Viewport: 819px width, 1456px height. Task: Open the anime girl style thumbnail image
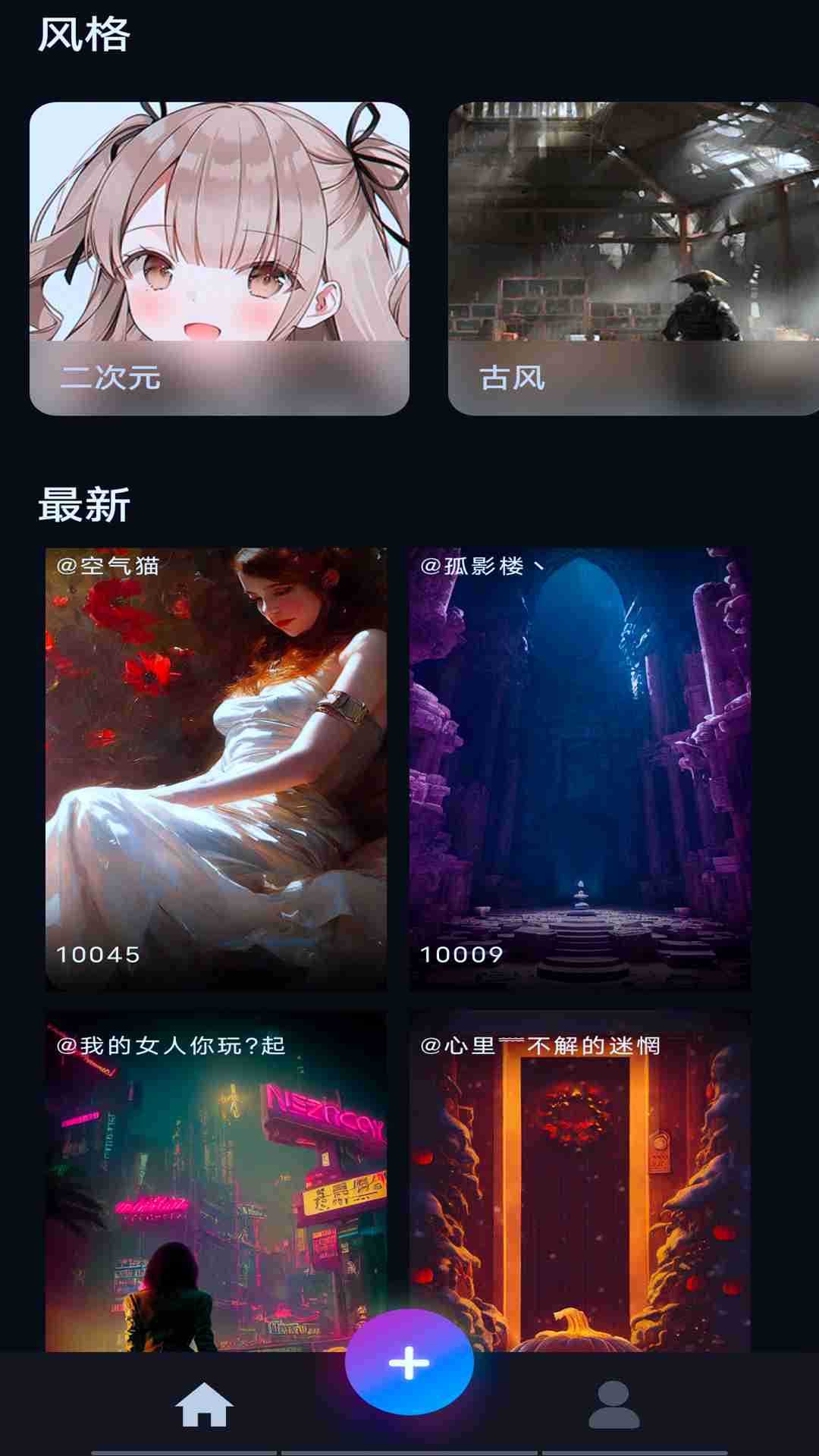[x=220, y=227]
